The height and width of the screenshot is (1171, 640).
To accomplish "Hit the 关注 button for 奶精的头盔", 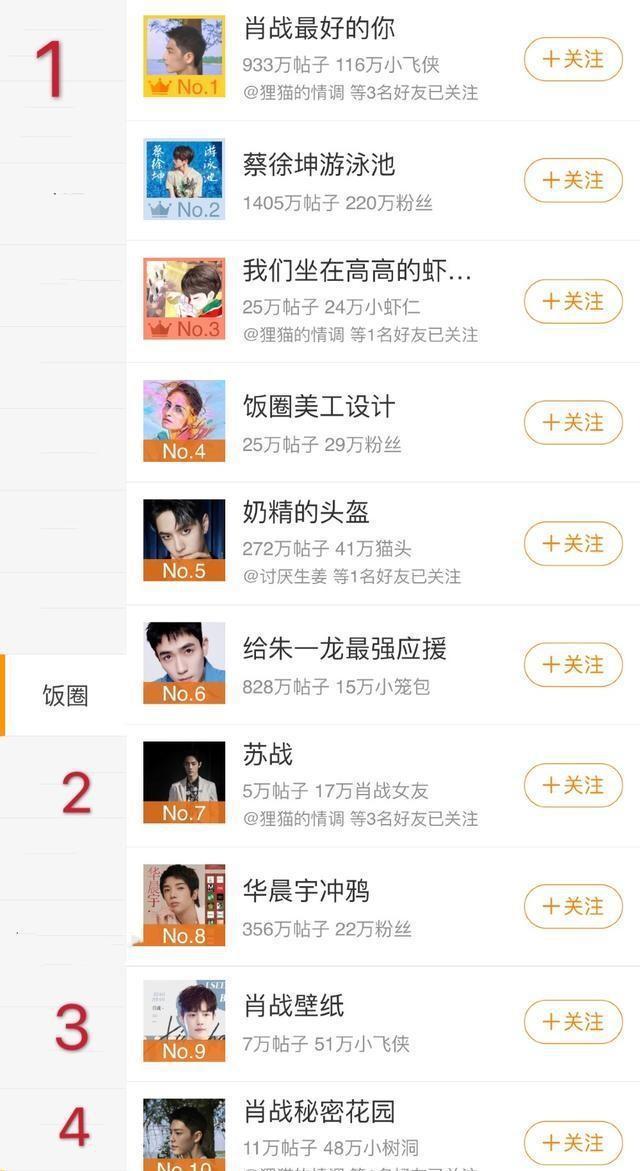I will pyautogui.click(x=573, y=543).
